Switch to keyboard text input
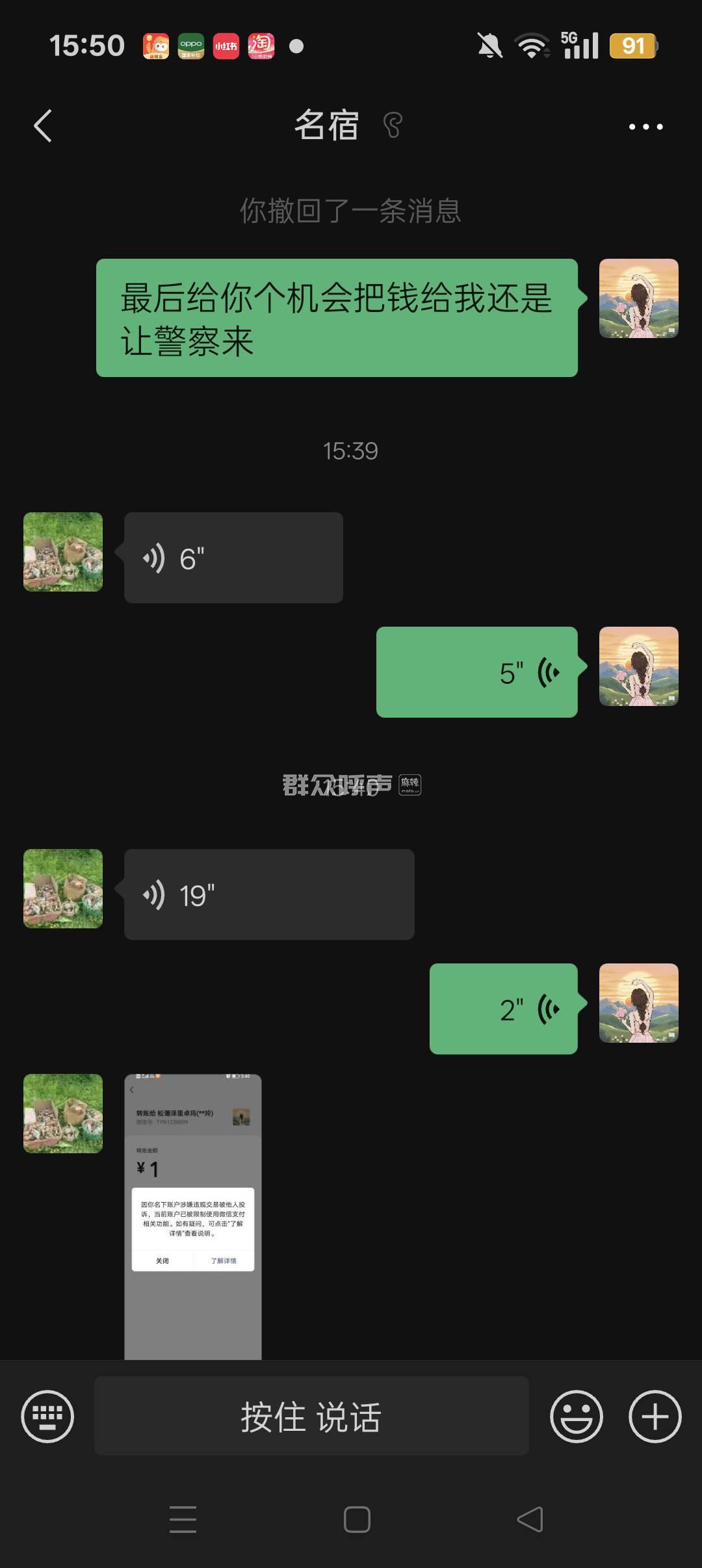Screen dimensions: 702x1568 point(47,1416)
